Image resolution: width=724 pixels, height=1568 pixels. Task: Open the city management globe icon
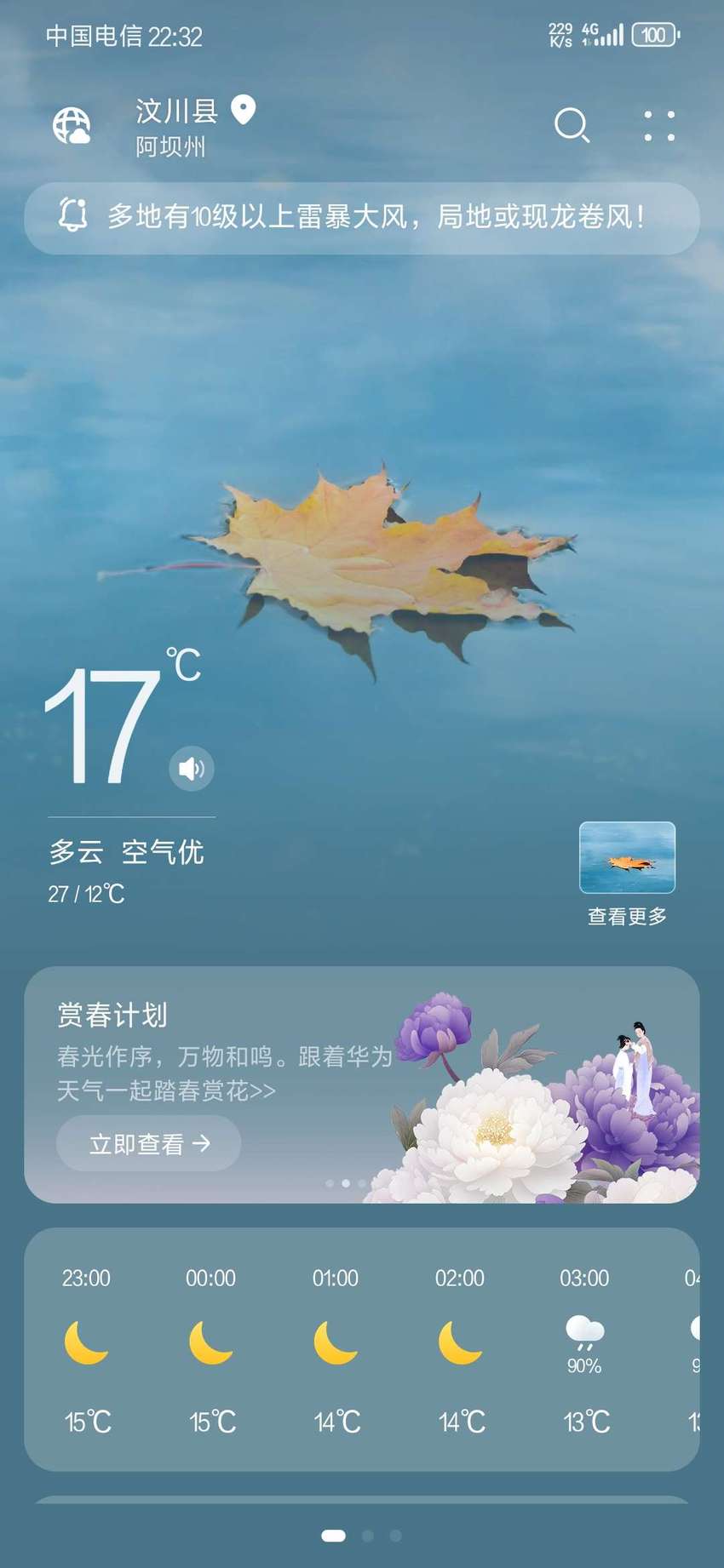pos(72,126)
